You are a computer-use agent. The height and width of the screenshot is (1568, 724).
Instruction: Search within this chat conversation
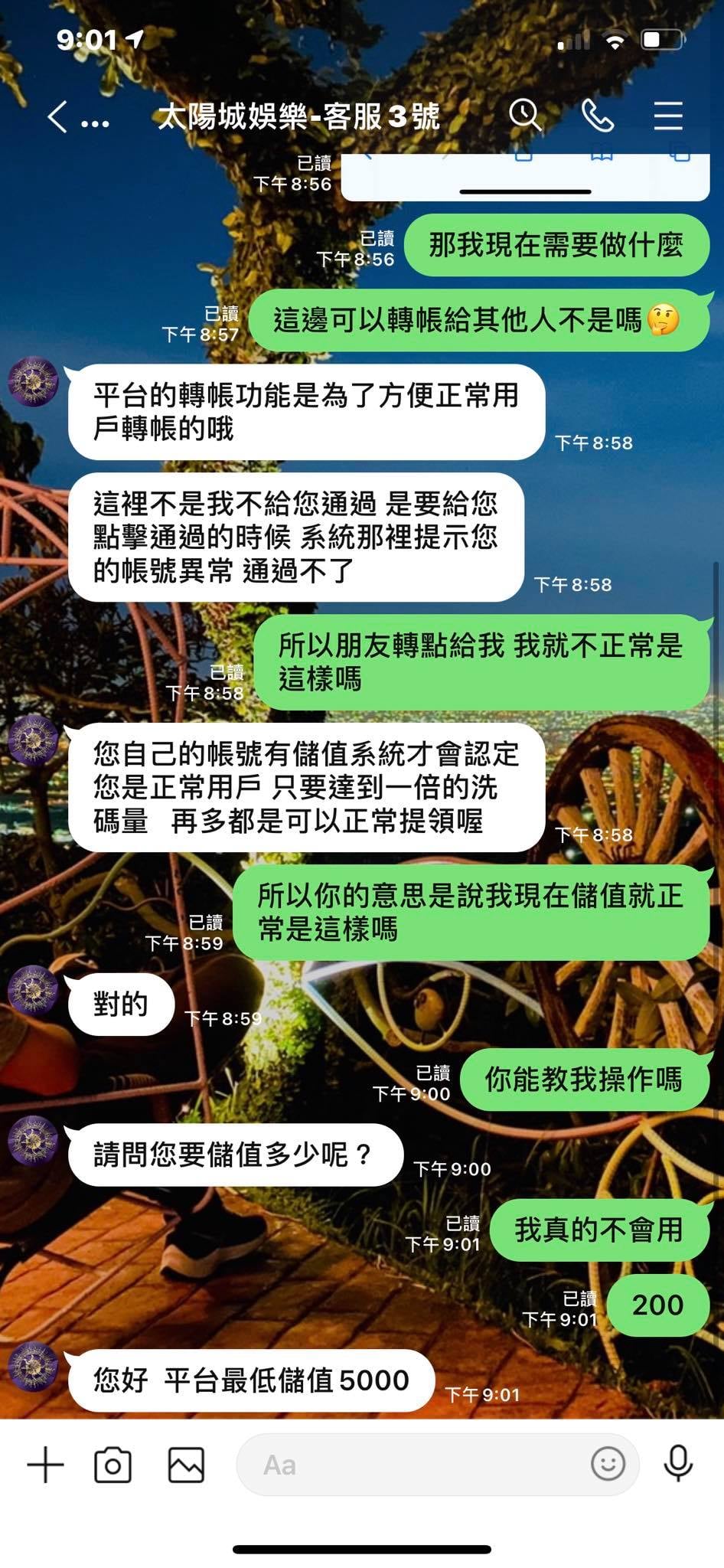(x=525, y=116)
